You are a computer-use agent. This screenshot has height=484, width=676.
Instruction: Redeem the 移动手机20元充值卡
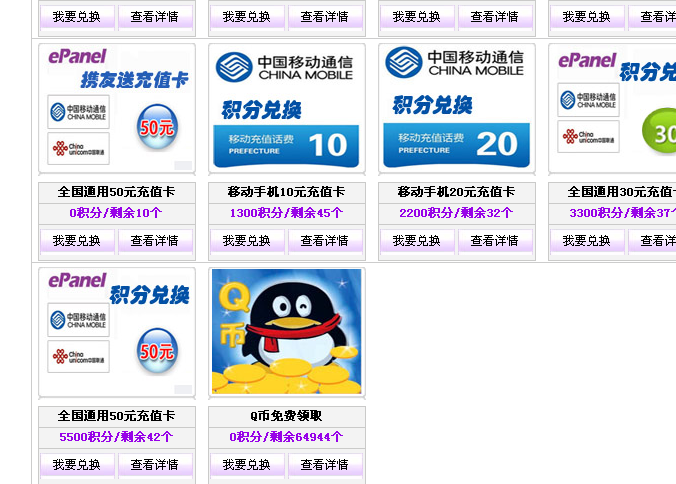click(x=417, y=241)
